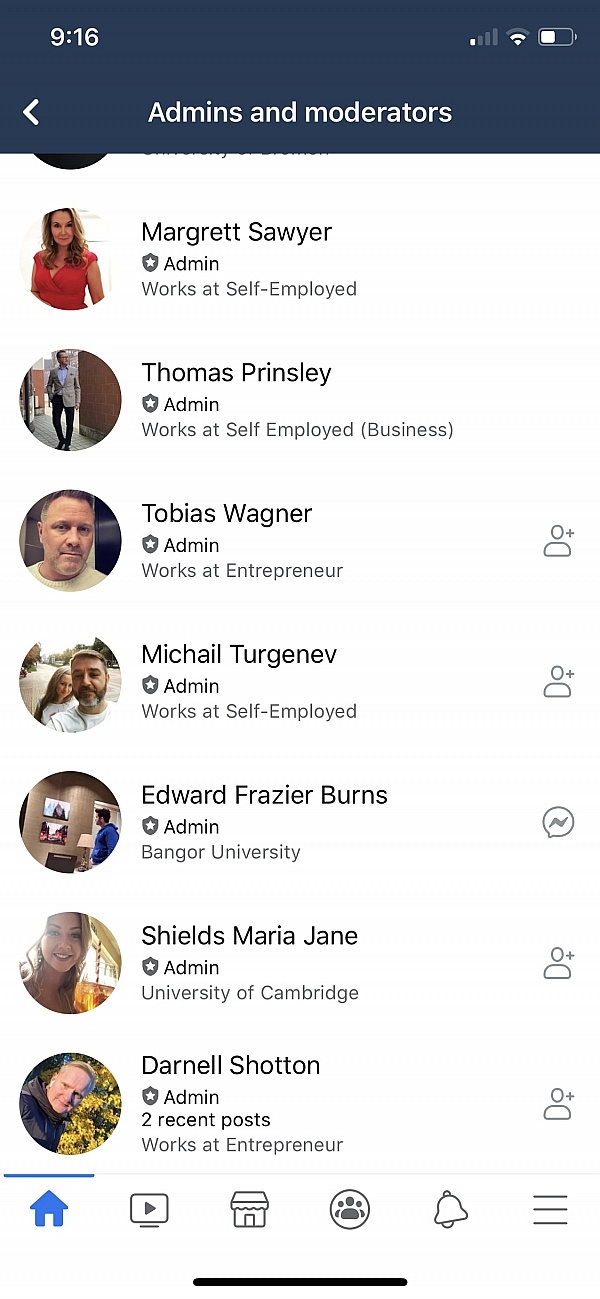Check the notifications bell tab
600x1299 pixels.
coord(450,1210)
